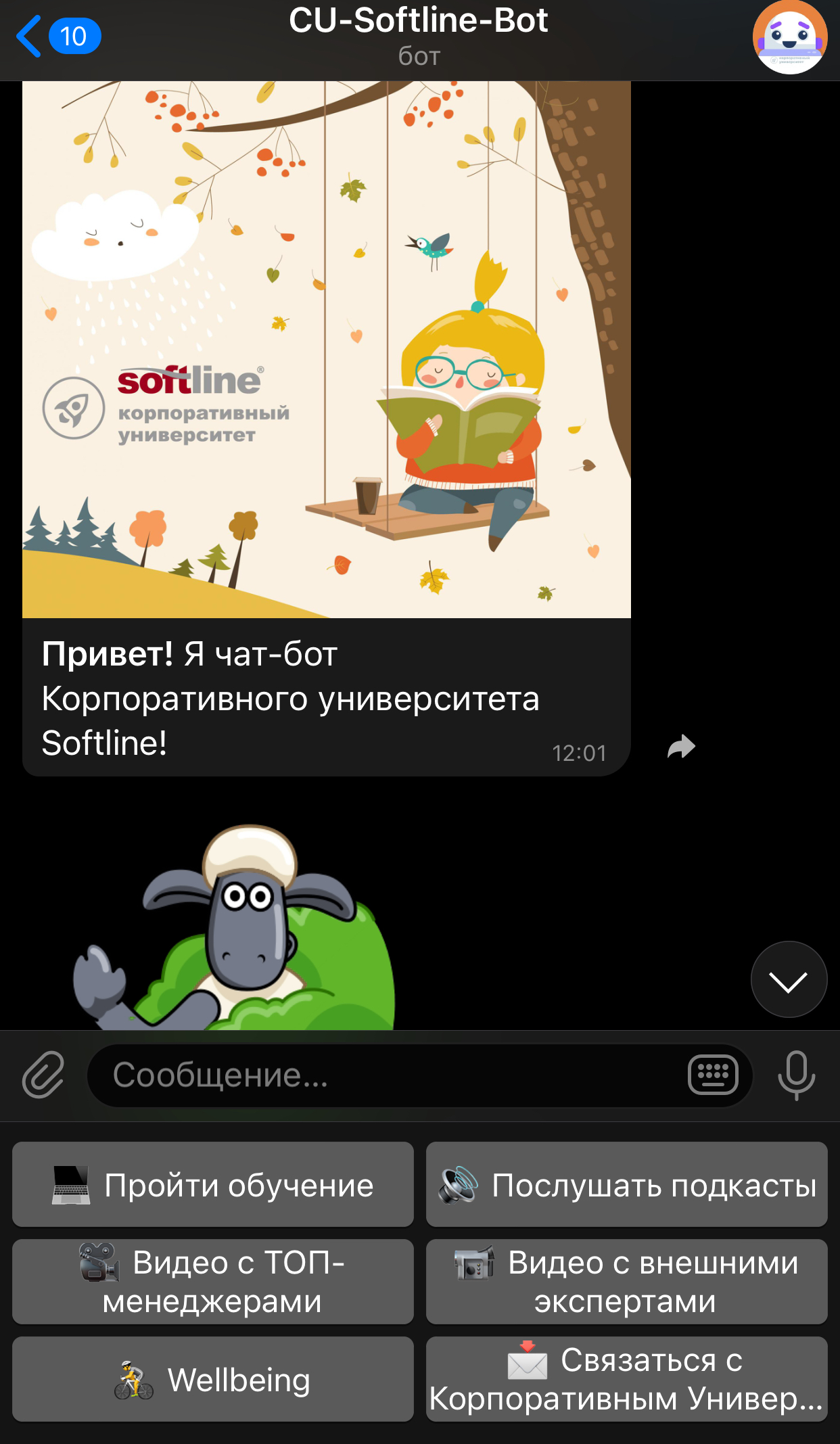840x1444 pixels.
Task: Tap the message timestamp 12:01
Action: pos(580,751)
